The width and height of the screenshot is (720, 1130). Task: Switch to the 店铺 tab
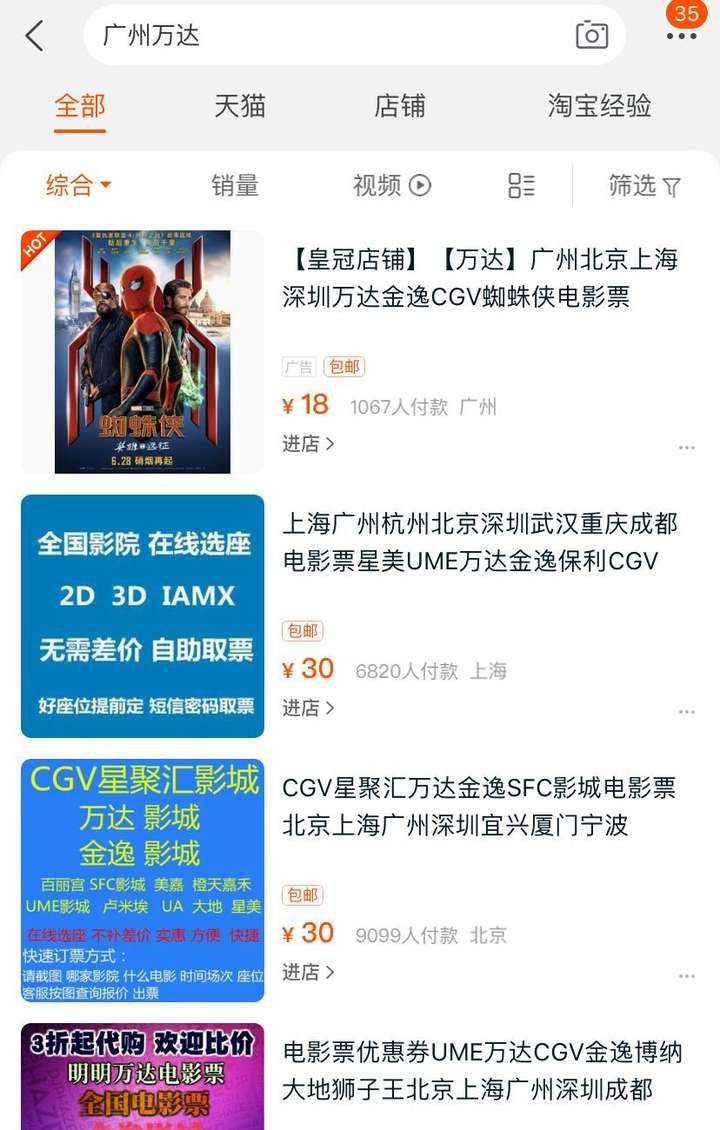400,106
